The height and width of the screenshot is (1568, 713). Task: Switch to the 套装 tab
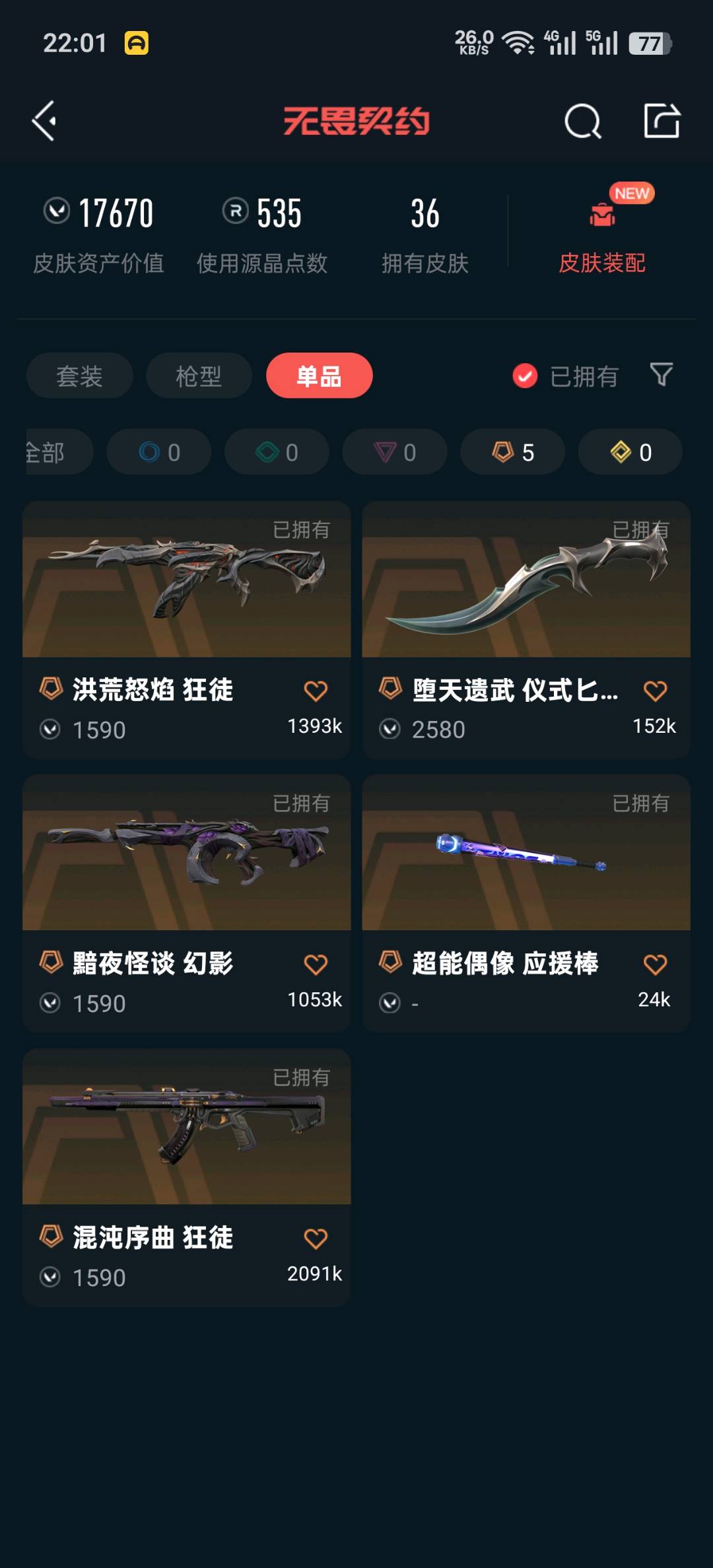tap(80, 376)
